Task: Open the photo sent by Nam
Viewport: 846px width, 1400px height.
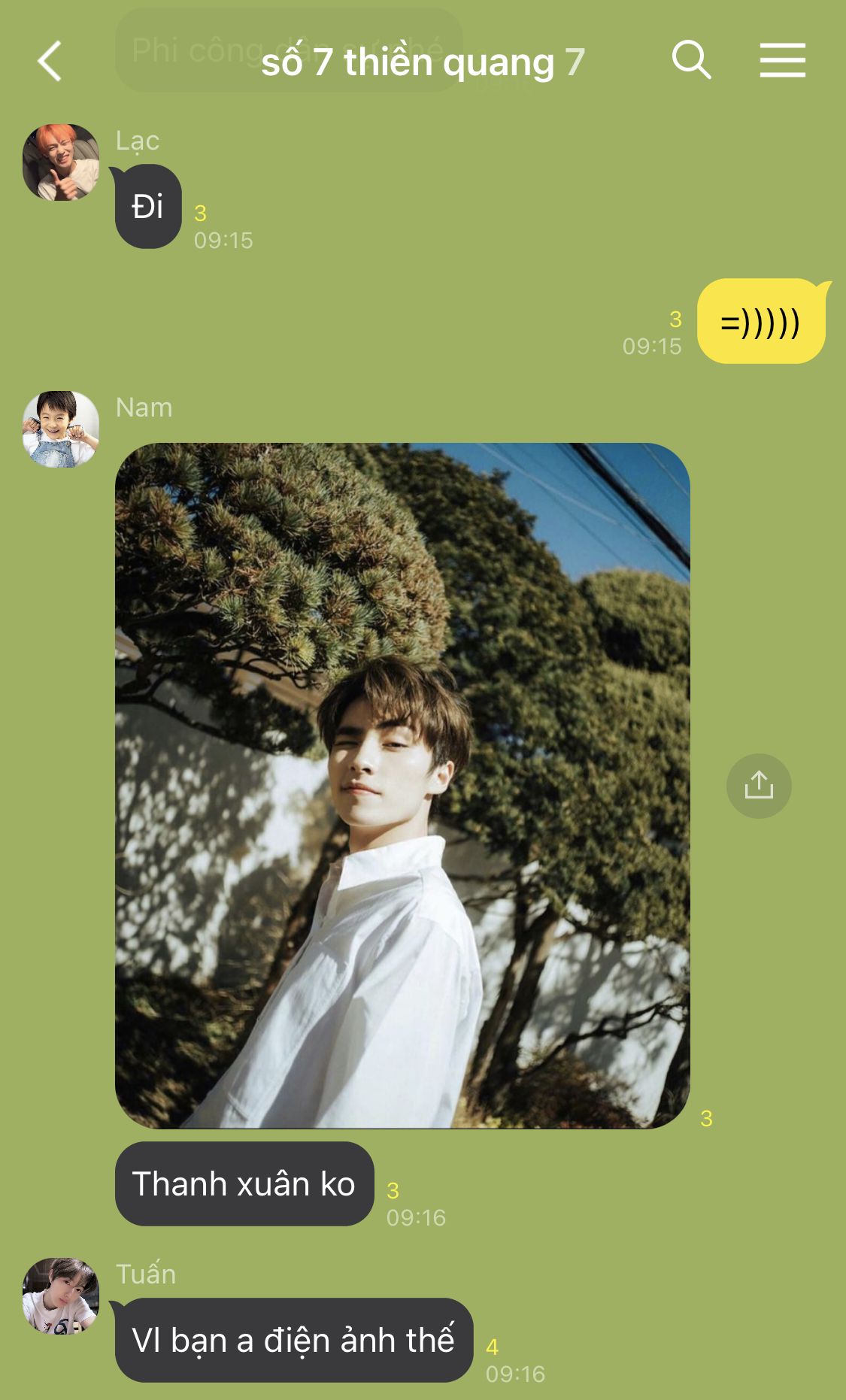Action: (x=402, y=786)
